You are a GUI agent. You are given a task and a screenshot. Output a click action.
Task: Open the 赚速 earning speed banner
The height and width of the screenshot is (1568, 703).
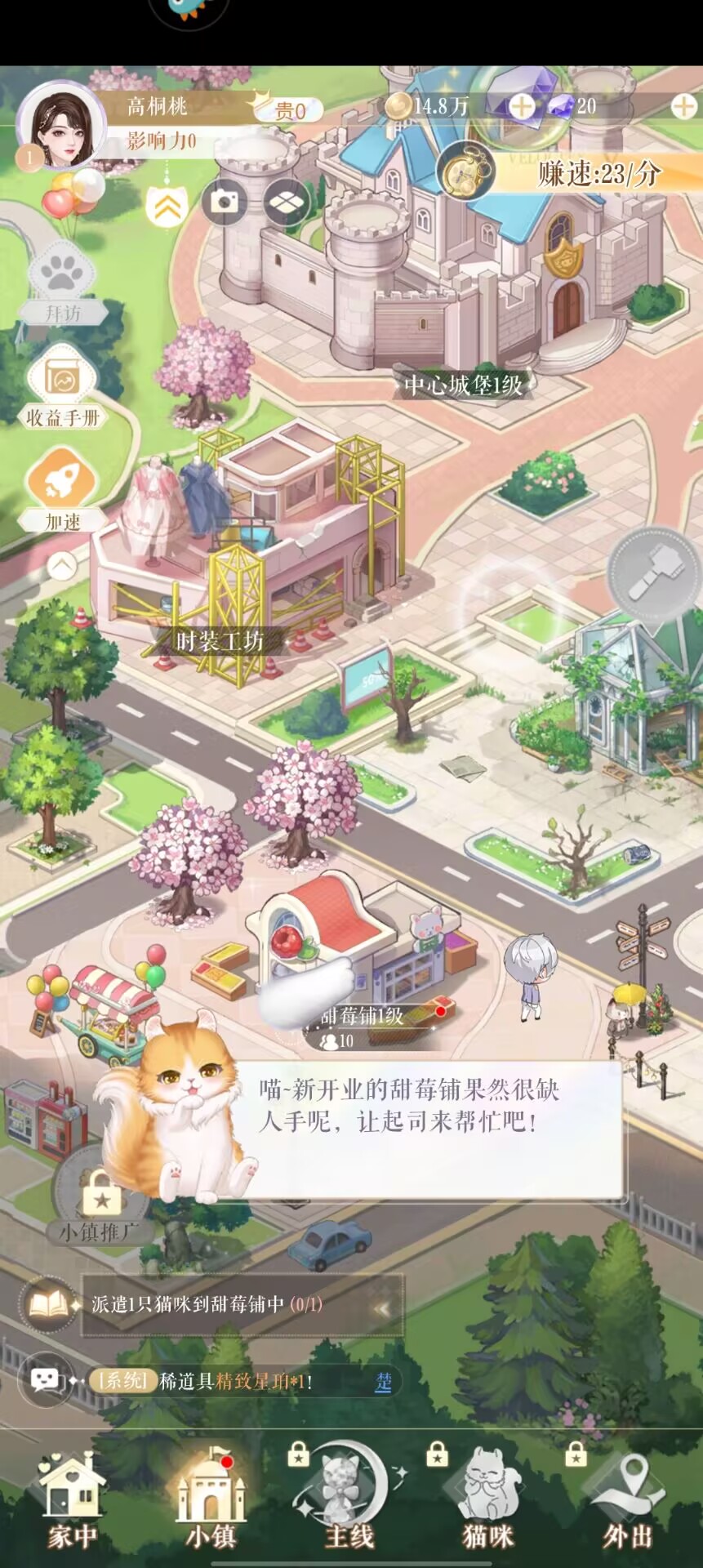coord(572,173)
